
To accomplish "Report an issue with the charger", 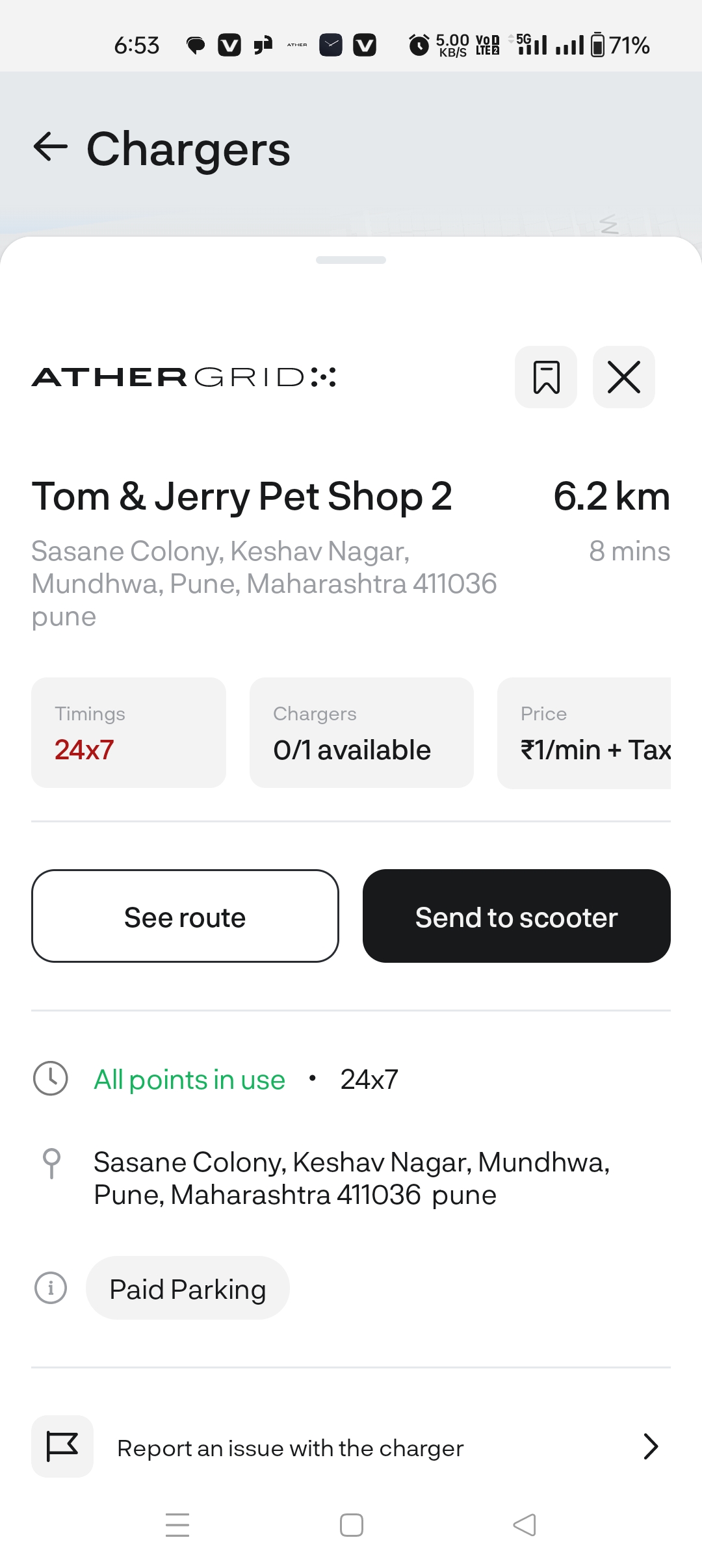I will 351,1447.
